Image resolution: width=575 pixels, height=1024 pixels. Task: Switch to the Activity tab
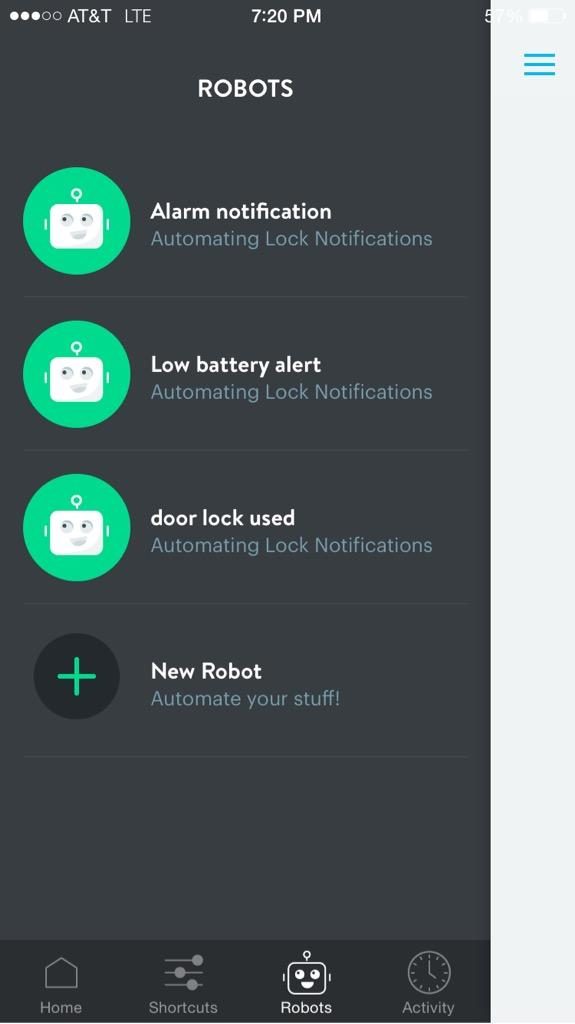pyautogui.click(x=429, y=983)
